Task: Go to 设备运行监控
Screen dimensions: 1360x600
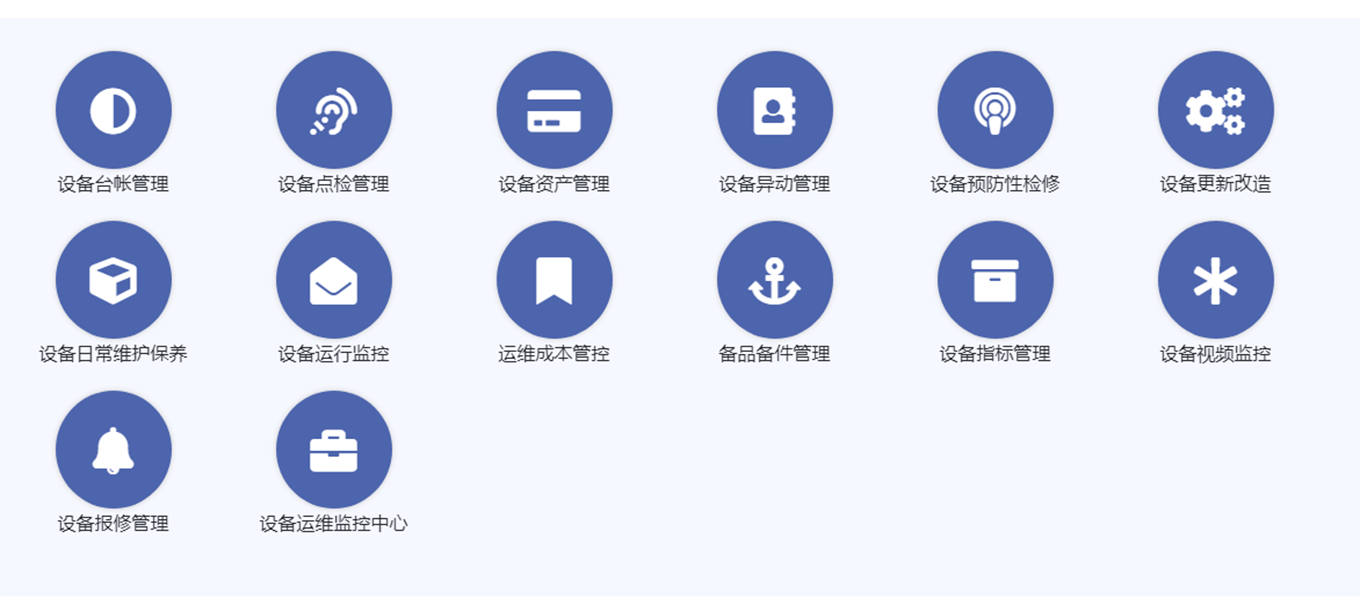Action: point(334,280)
